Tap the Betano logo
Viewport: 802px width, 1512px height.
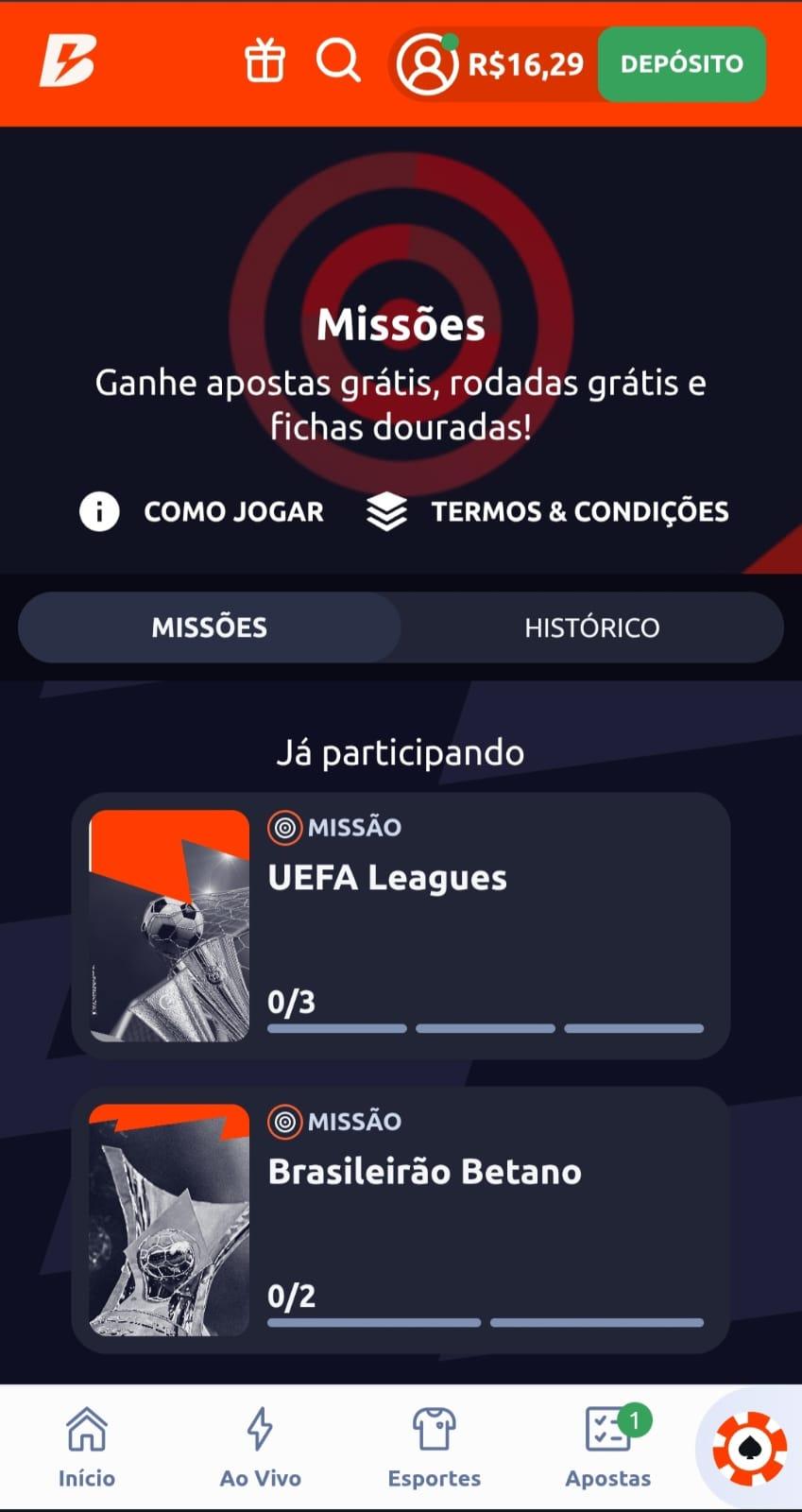(x=60, y=61)
